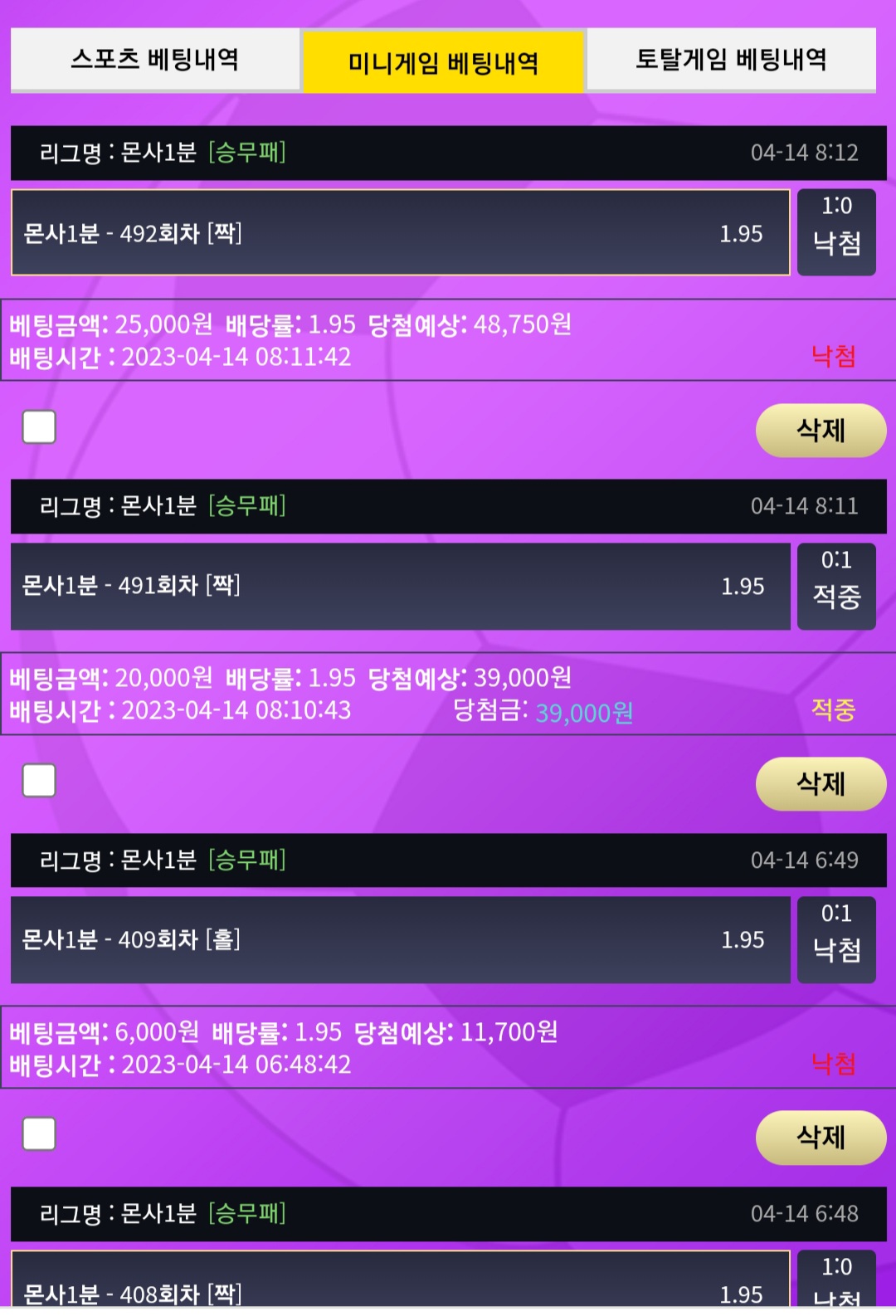The width and height of the screenshot is (896, 1316).
Task: Tick the checkbox for the 491회차 bet
Action: 39,781
